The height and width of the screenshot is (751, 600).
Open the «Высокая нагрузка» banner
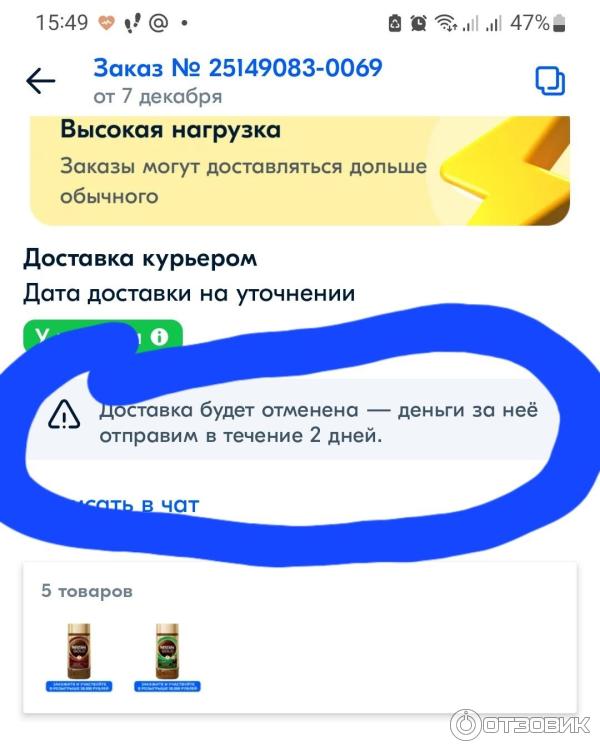coord(299,168)
